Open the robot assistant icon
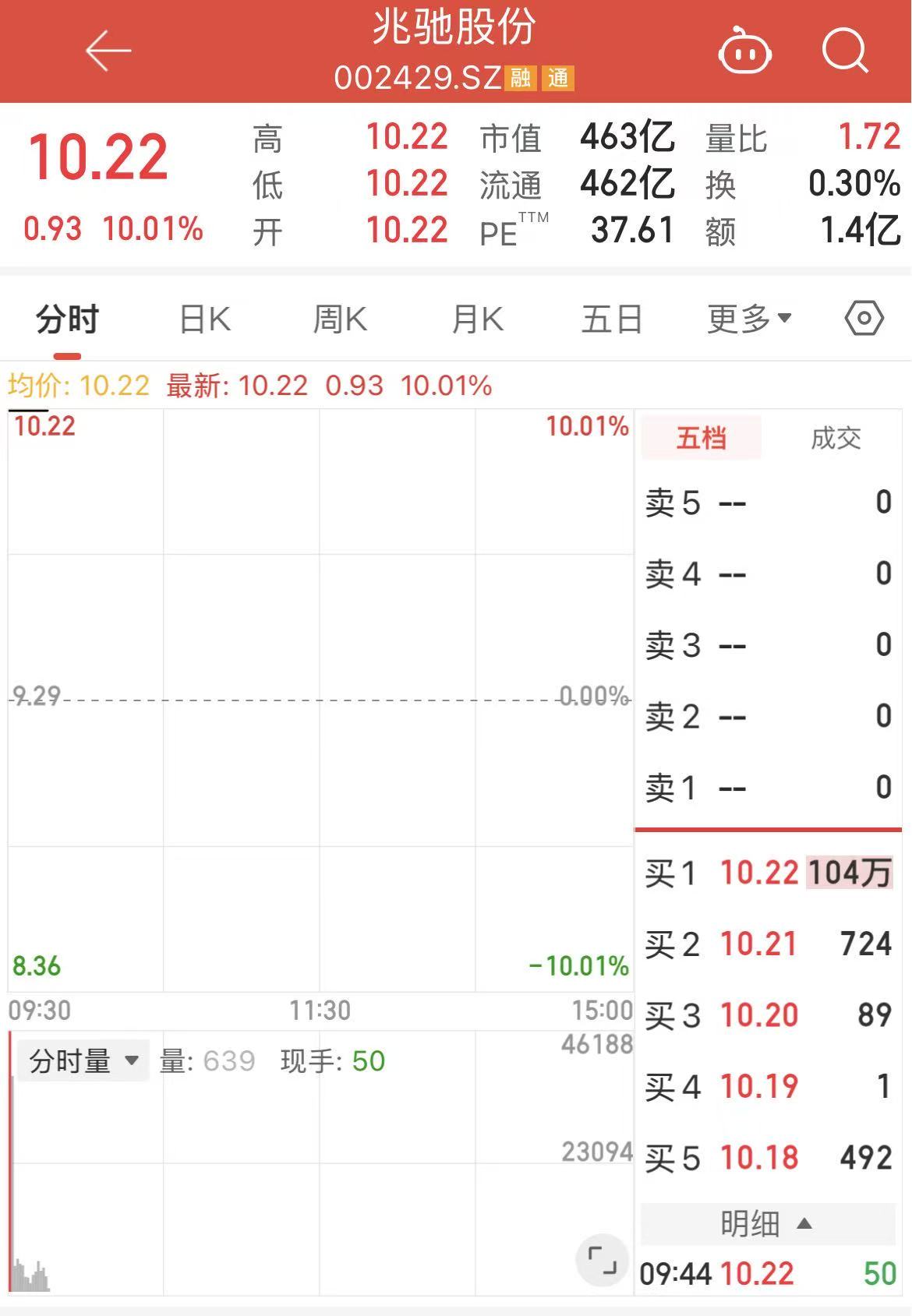 coord(744,52)
